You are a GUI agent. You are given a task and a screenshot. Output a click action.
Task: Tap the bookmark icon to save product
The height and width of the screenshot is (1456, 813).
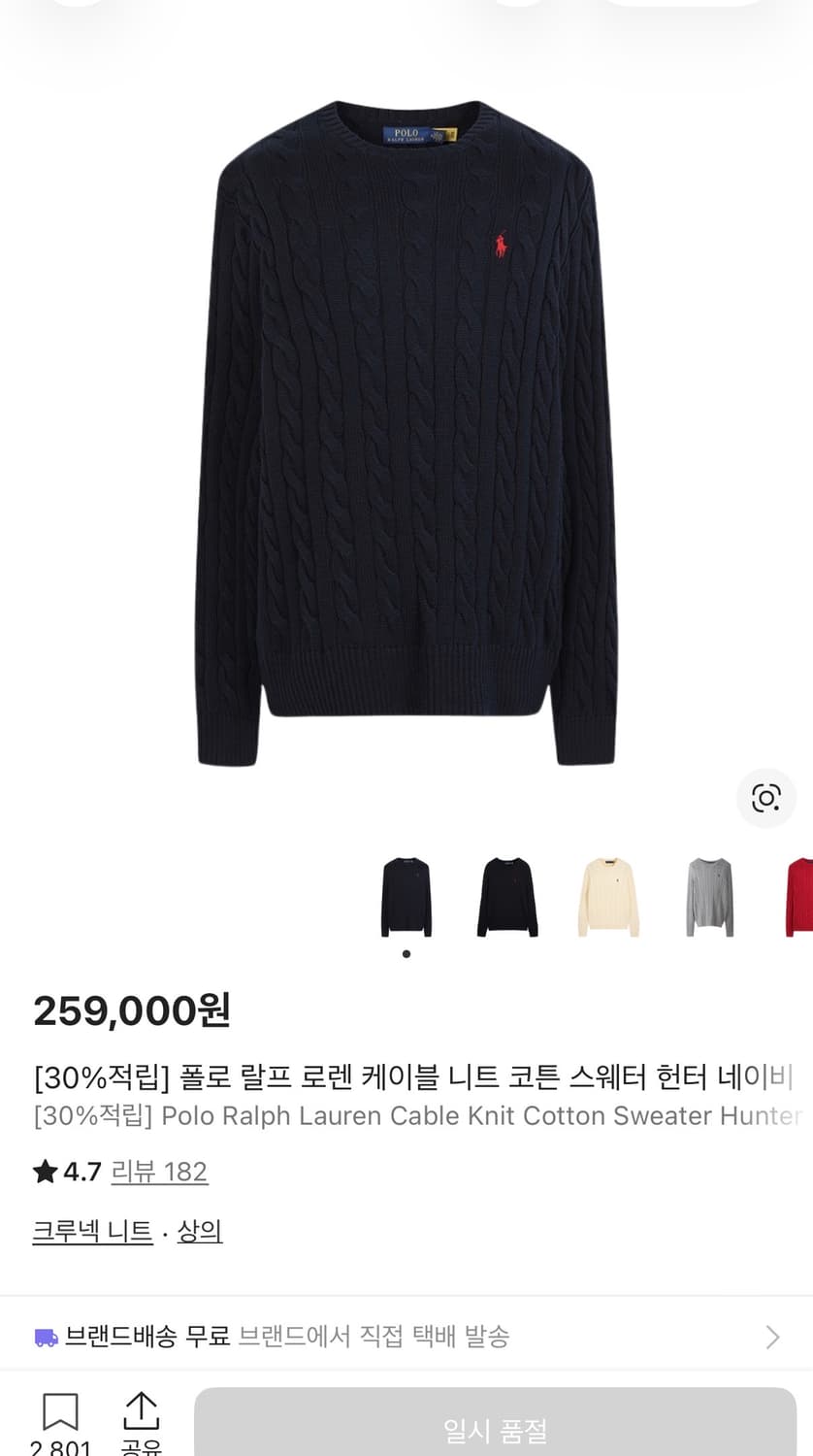pos(60,1407)
